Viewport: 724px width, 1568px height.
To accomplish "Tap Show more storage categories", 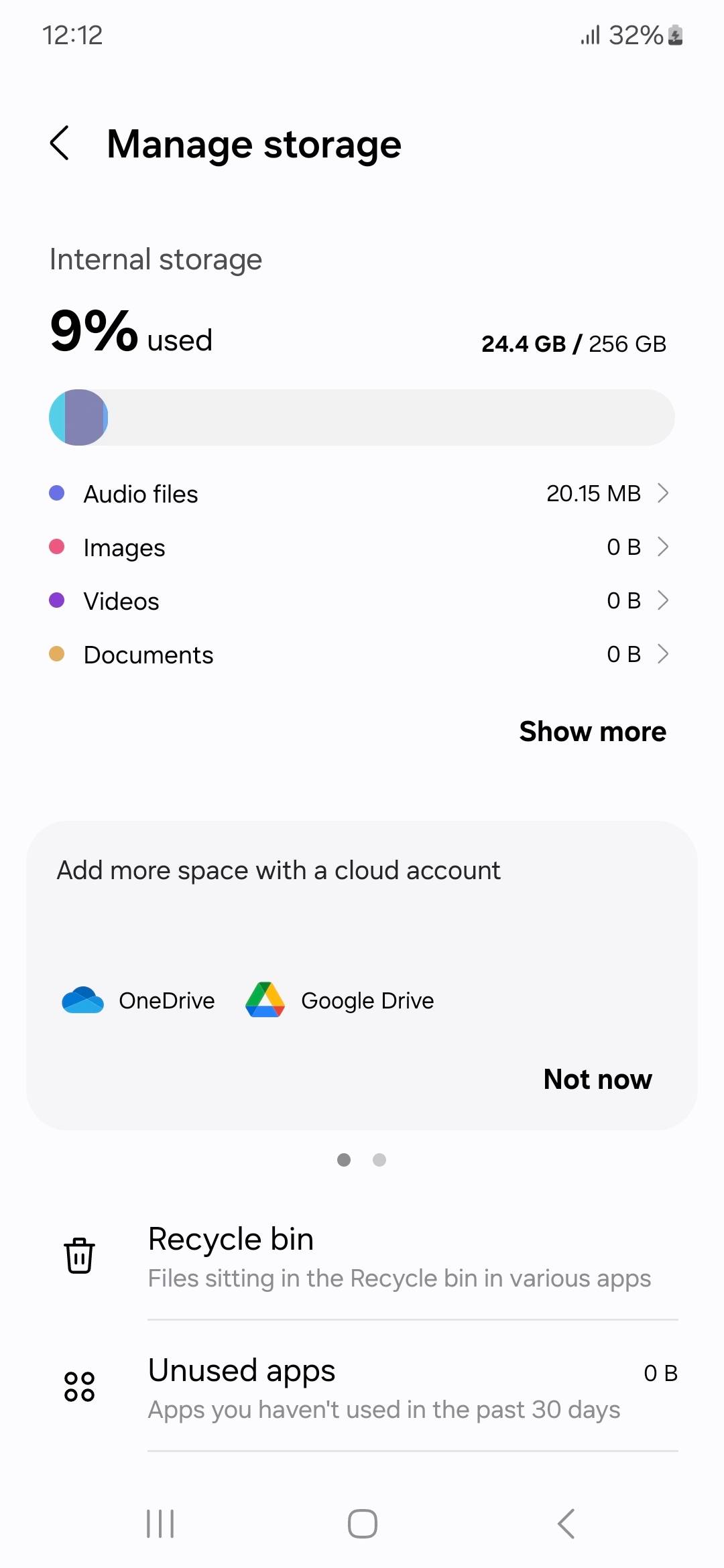I will pyautogui.click(x=592, y=732).
